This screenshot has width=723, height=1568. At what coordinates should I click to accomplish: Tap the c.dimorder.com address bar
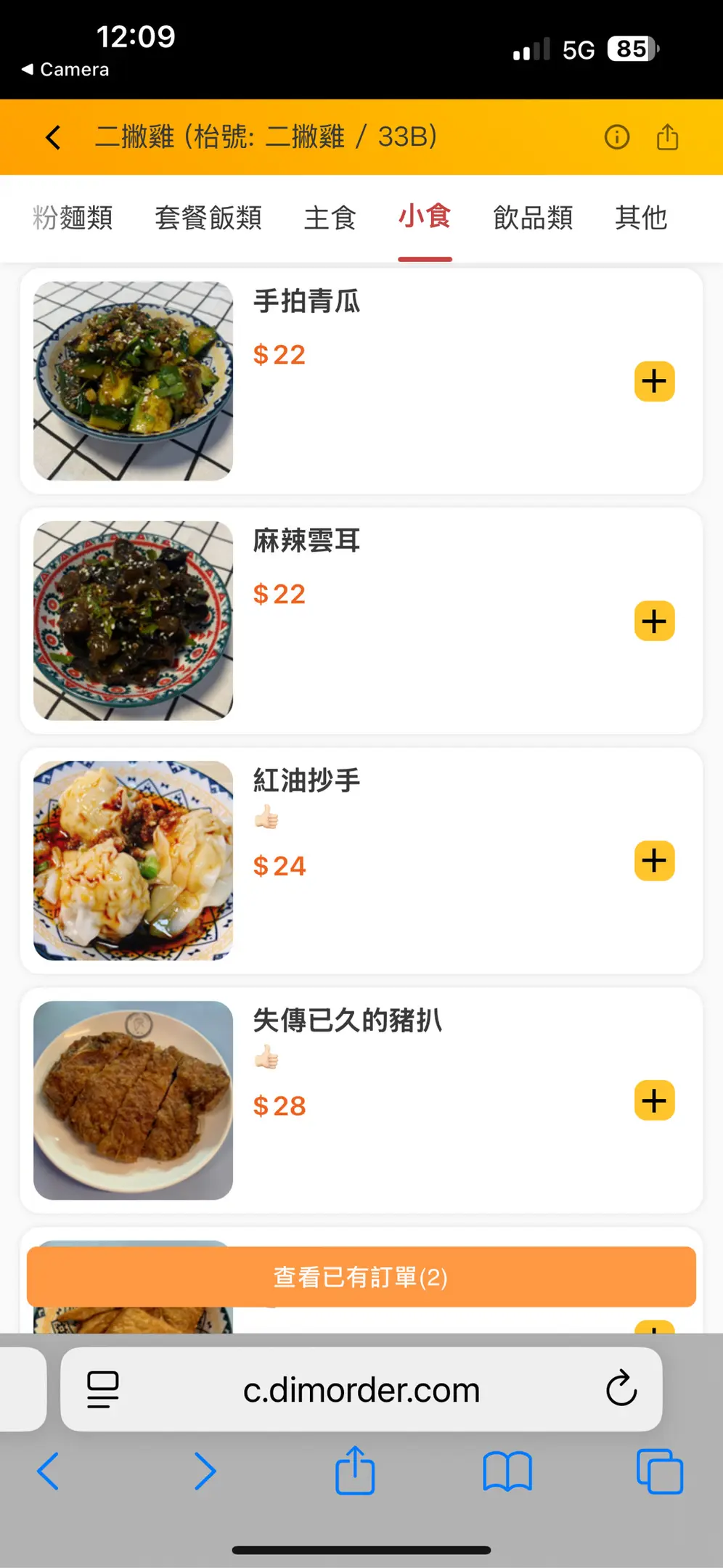coord(361,1389)
